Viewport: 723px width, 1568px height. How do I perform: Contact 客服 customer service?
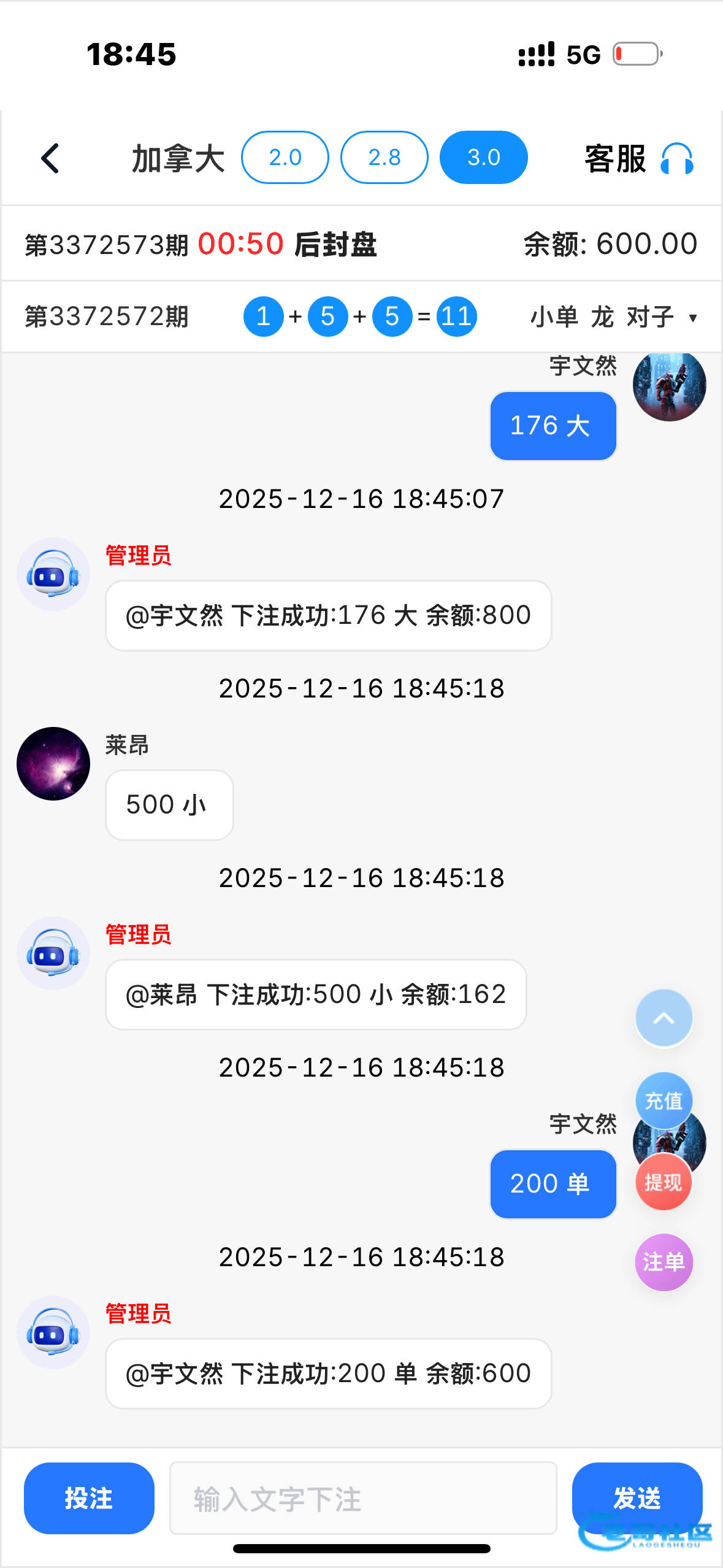pos(638,159)
